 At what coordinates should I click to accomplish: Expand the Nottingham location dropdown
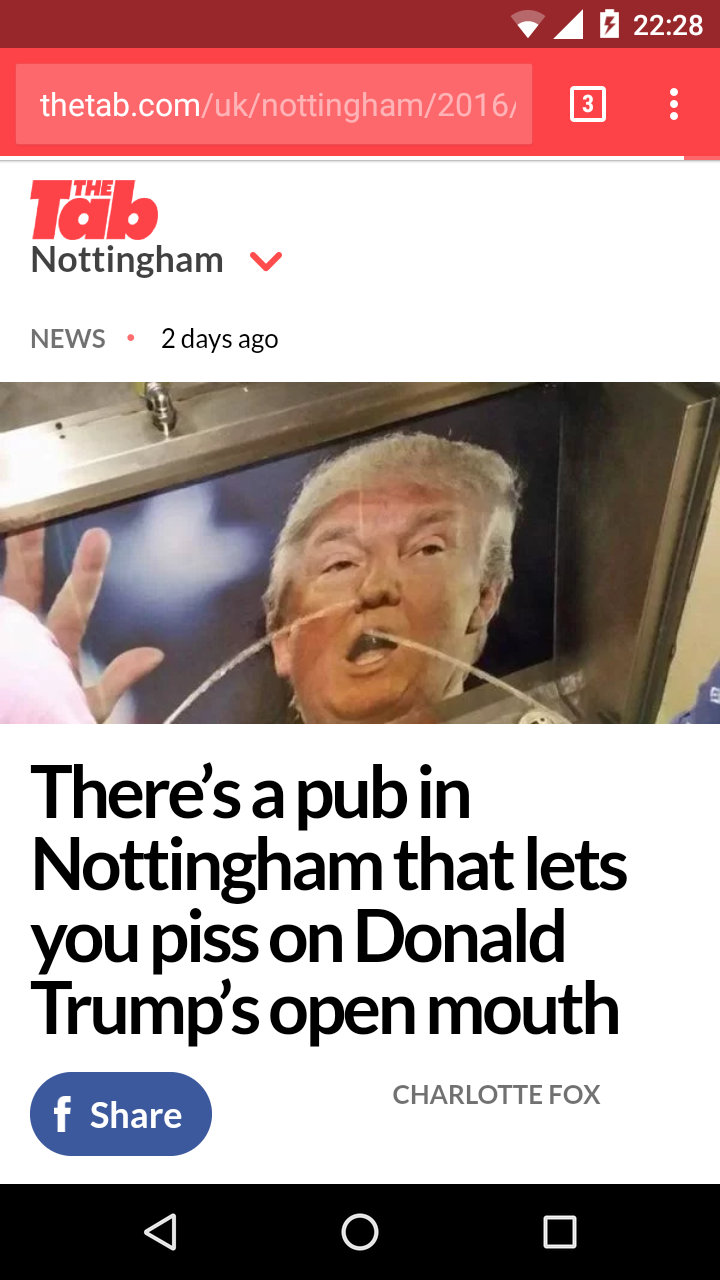tap(266, 261)
